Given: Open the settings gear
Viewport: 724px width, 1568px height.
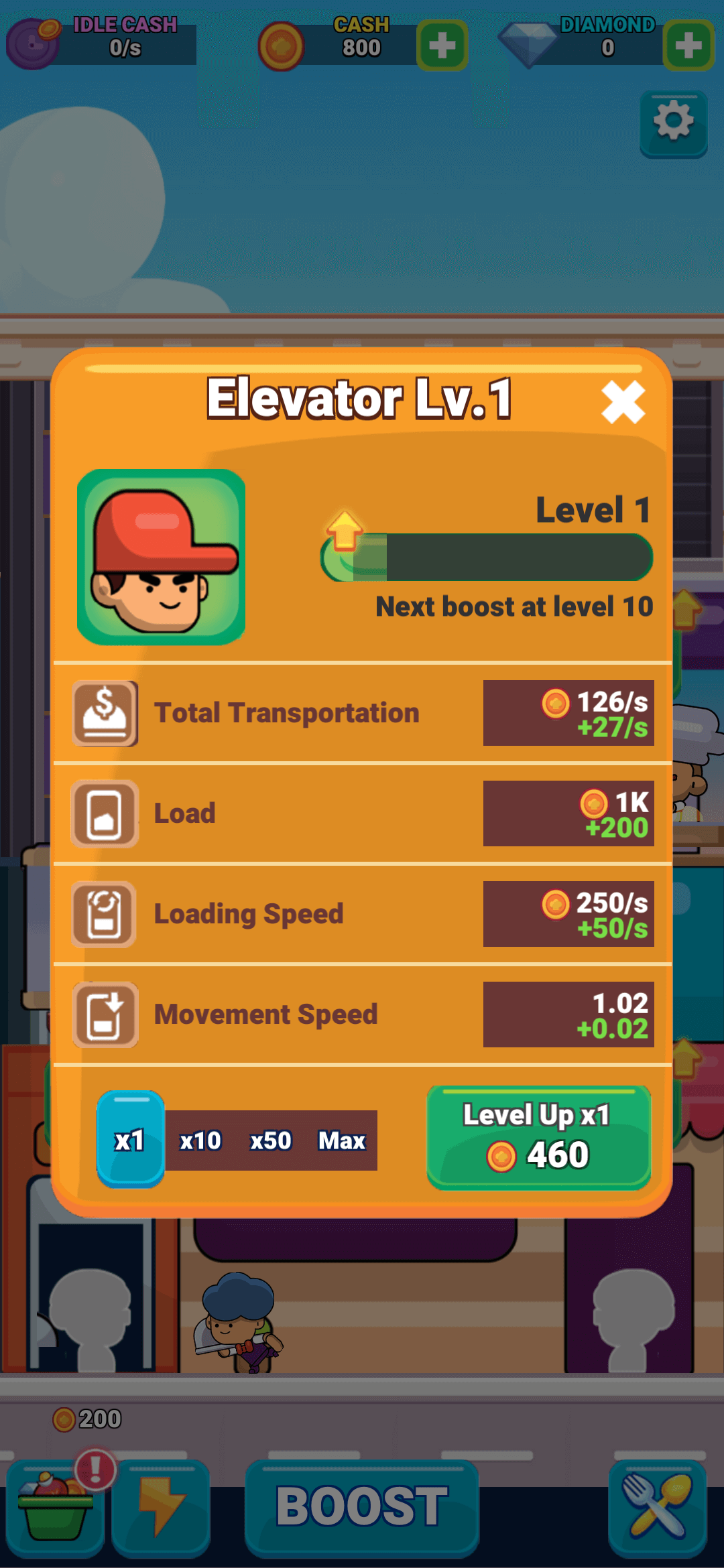Looking at the screenshot, I should pyautogui.click(x=673, y=123).
